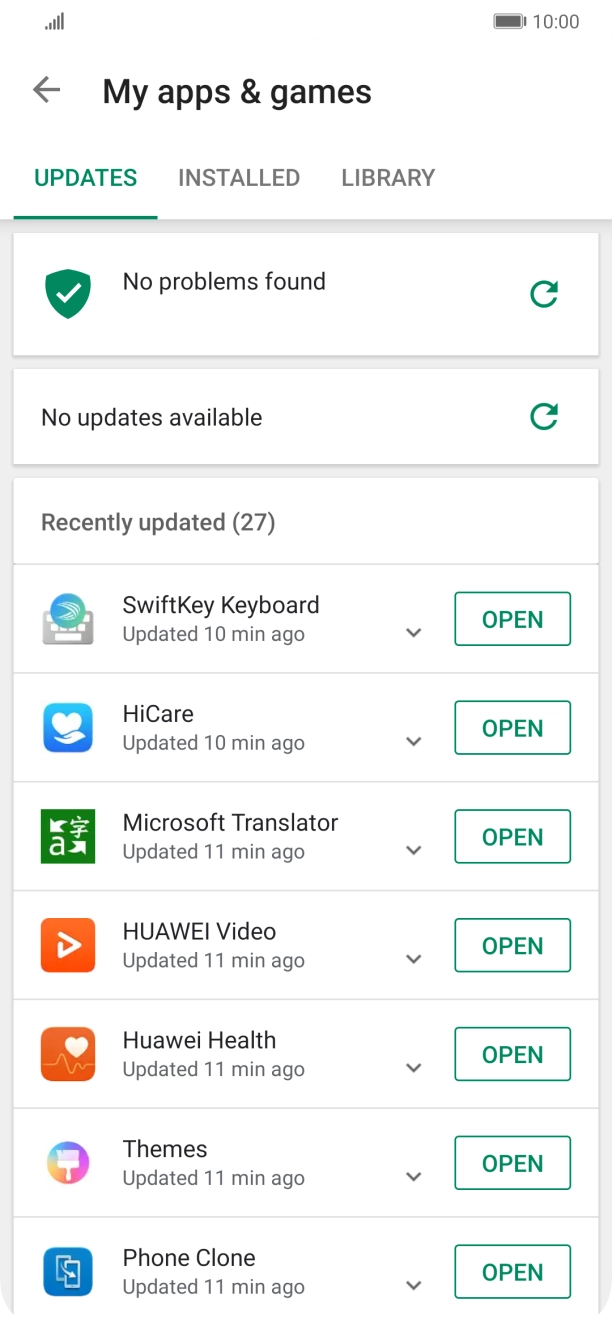Refresh the security scan for problems

click(x=543, y=294)
